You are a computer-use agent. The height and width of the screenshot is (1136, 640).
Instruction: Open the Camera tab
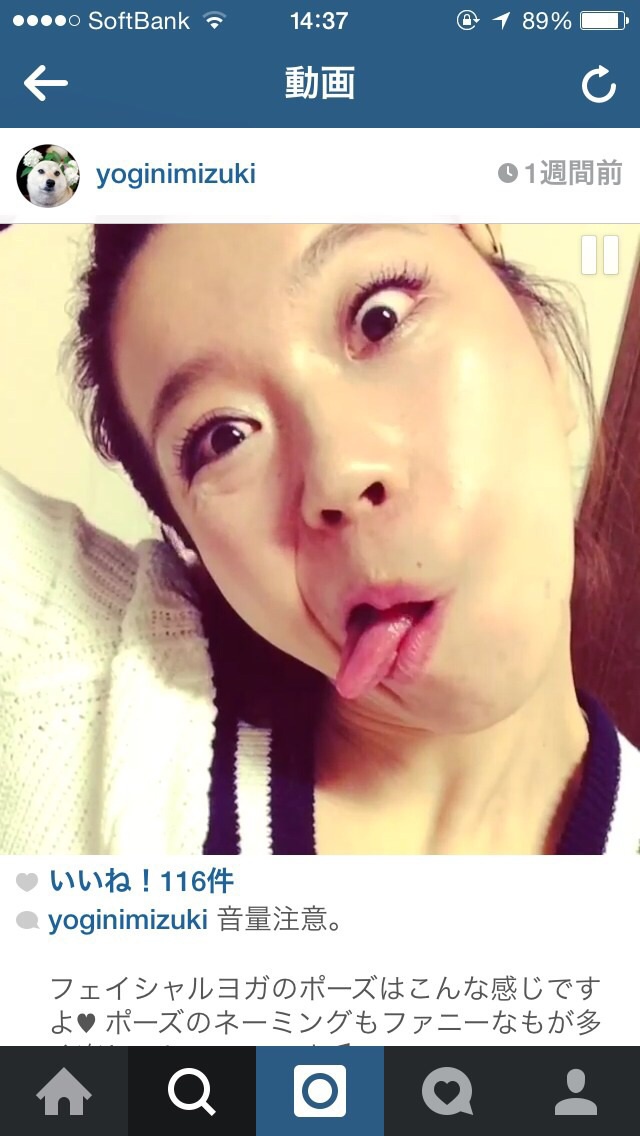point(320,1091)
